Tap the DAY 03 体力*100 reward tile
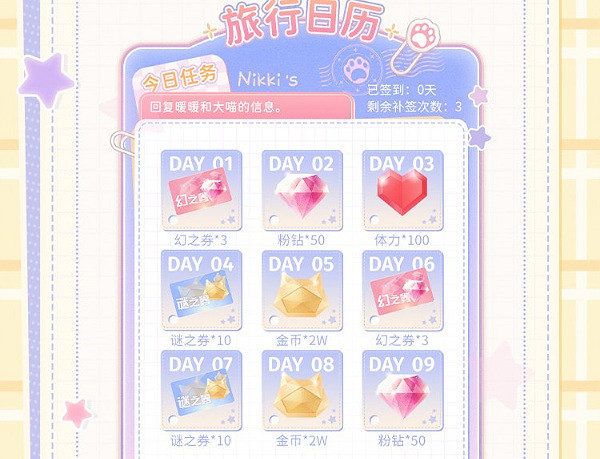This screenshot has width=600, height=459. point(402,190)
